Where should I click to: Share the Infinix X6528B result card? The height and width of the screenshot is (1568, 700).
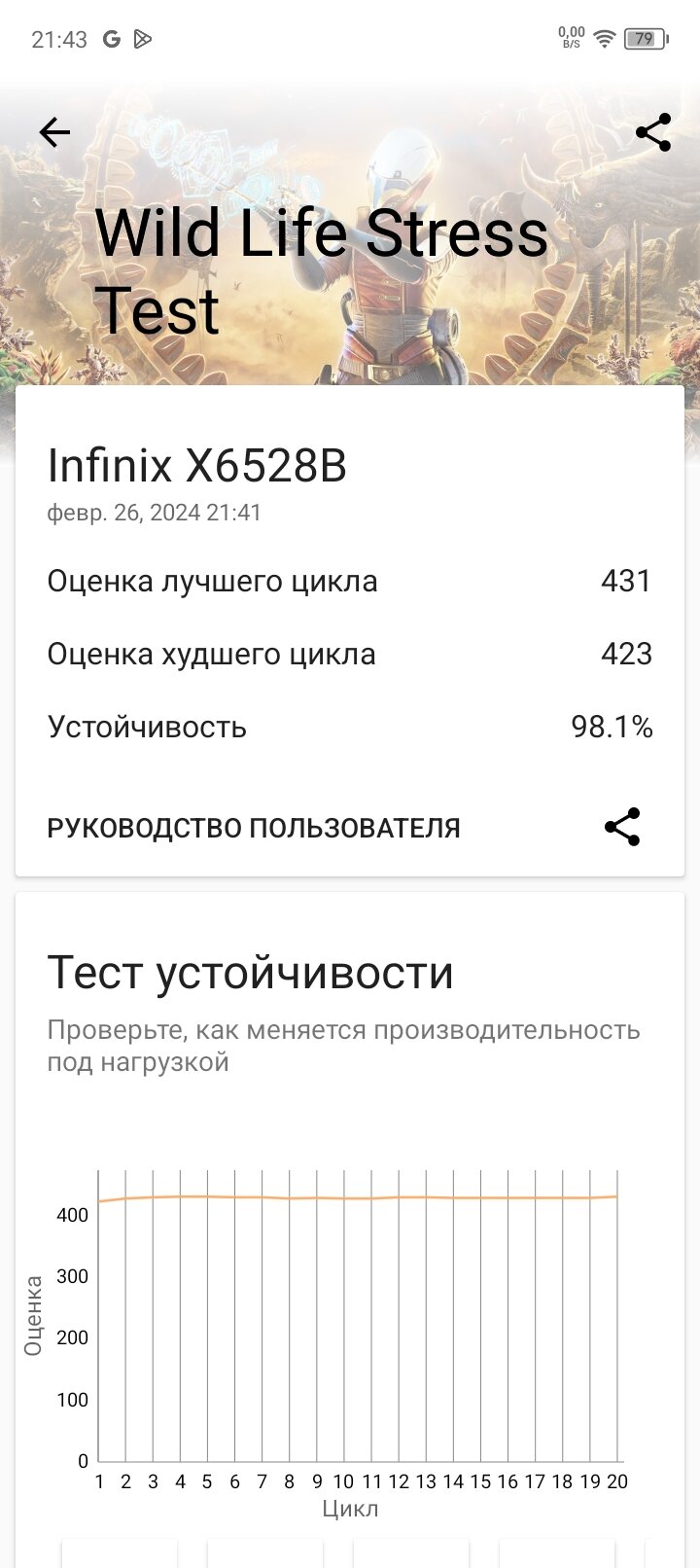pos(622,827)
